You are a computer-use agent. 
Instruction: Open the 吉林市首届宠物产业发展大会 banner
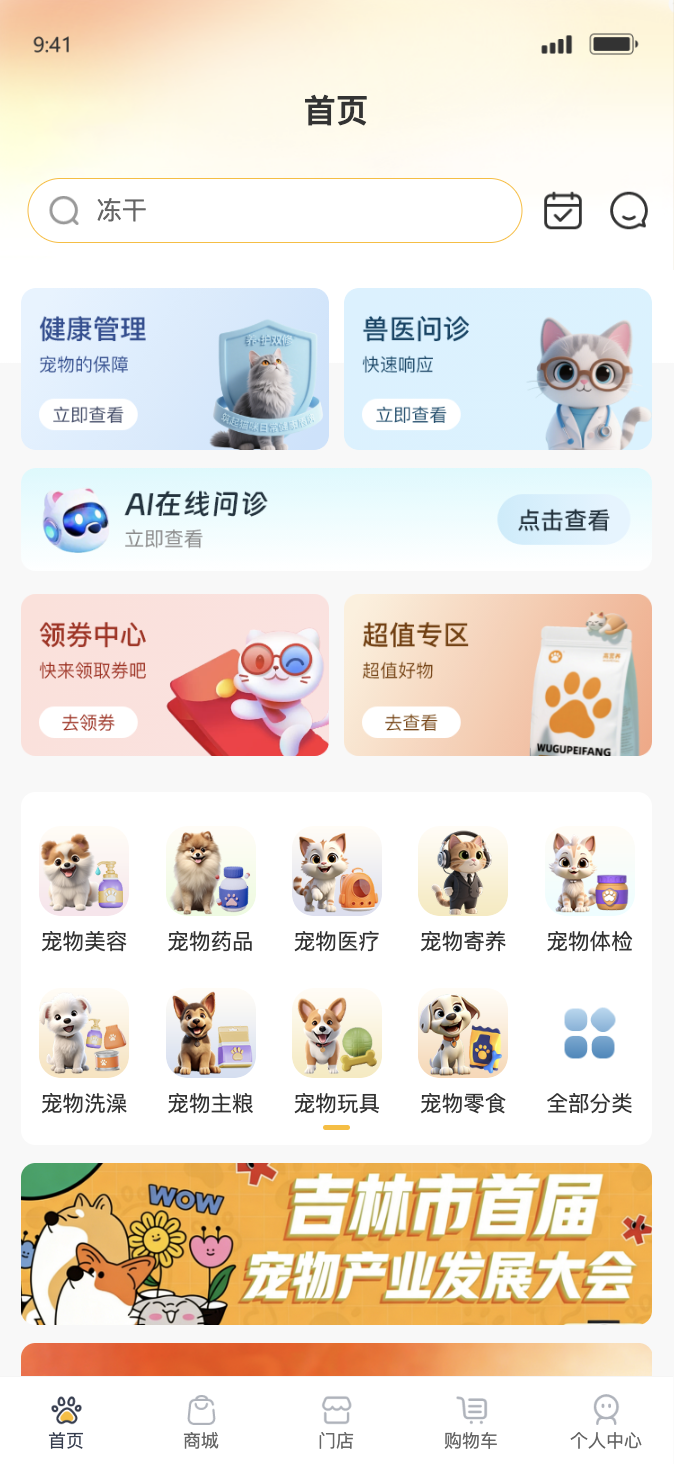click(336, 1243)
